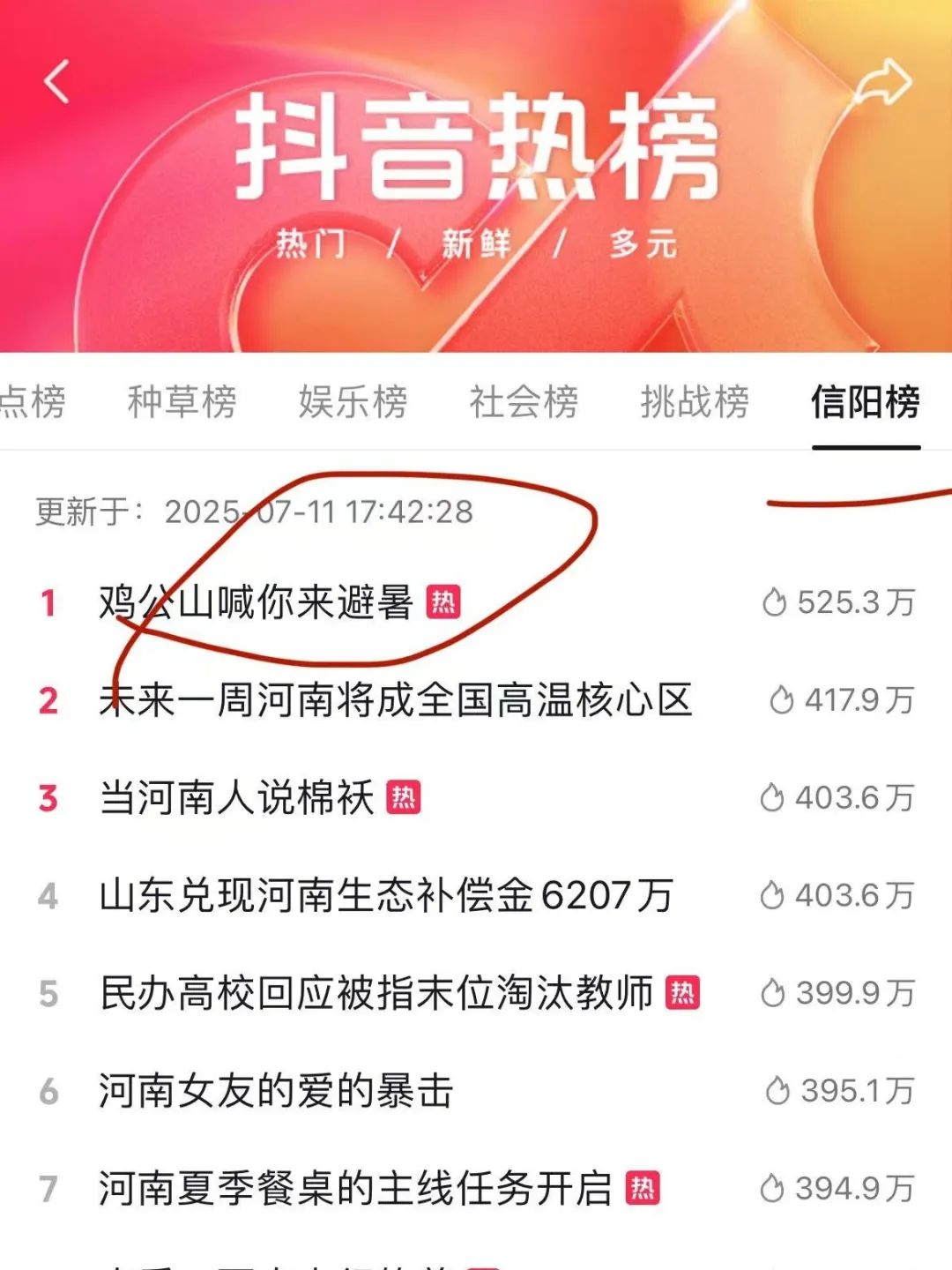Switch to the 挑战榜 tab
952x1270 pixels.
coord(695,402)
